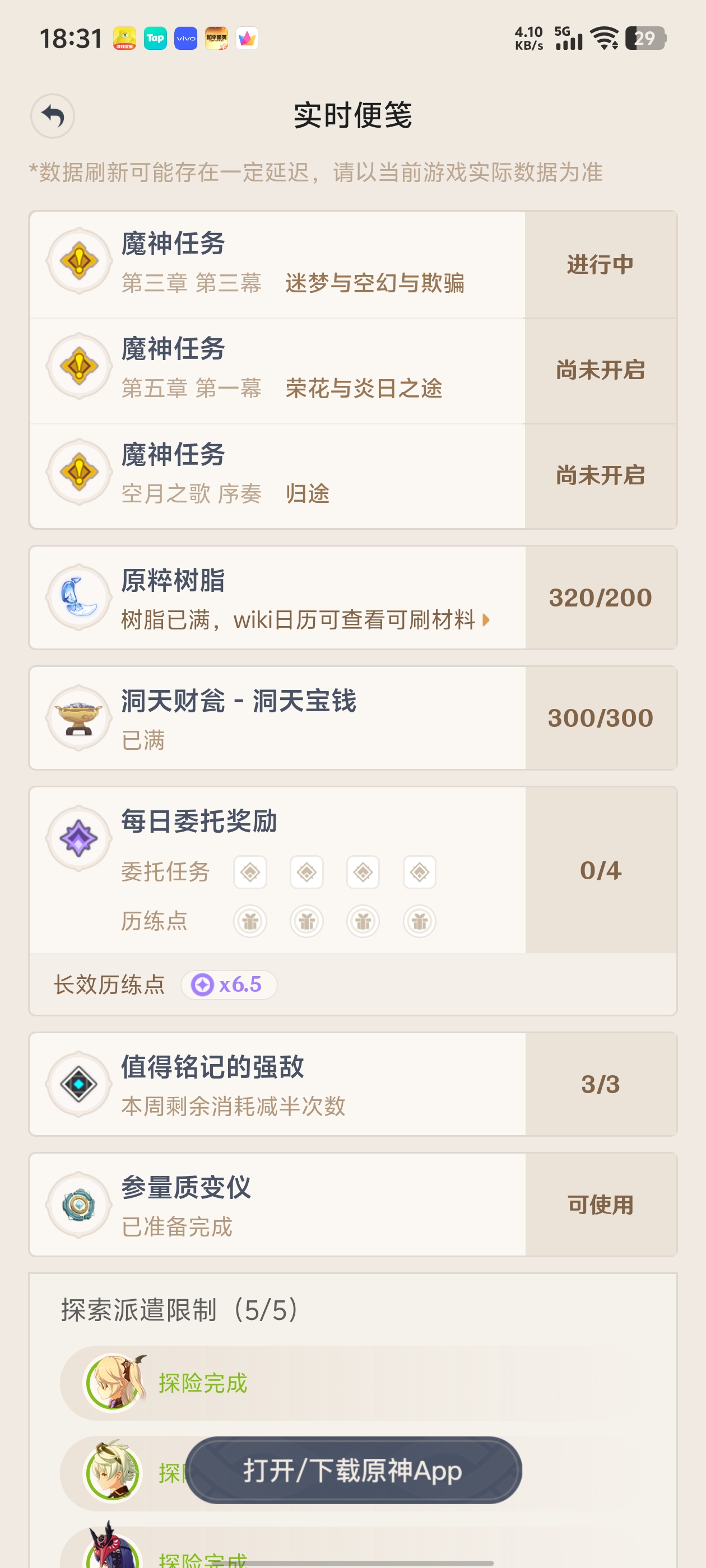Screen dimensions: 706x1568
Task: Select the 每日委托奖励 purple commission icon
Action: point(78,837)
